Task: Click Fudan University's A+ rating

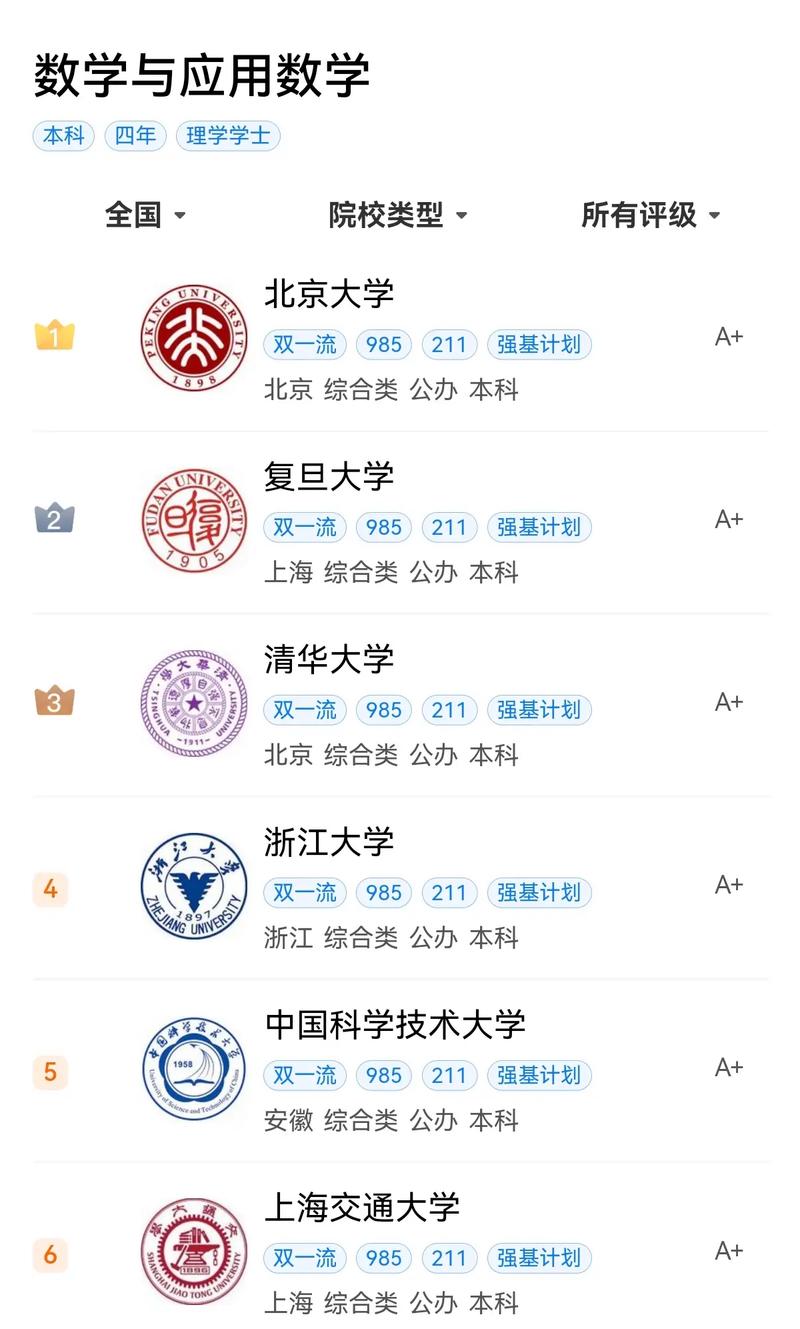Action: click(729, 519)
